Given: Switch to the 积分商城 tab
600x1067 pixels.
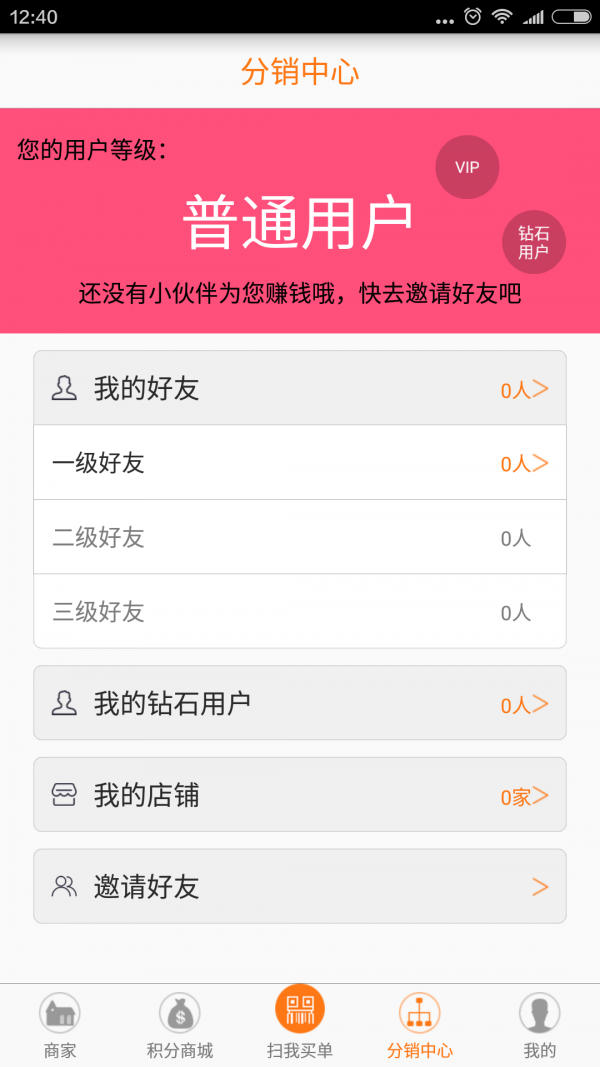Looking at the screenshot, I should click(180, 1025).
